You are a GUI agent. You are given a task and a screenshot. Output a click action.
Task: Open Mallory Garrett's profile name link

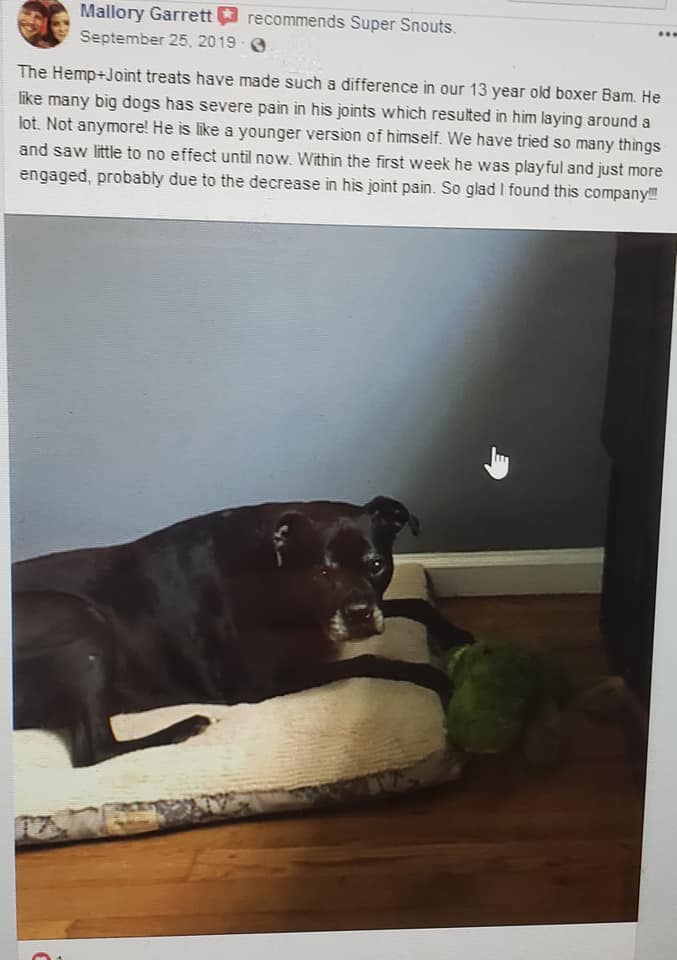pyautogui.click(x=145, y=15)
